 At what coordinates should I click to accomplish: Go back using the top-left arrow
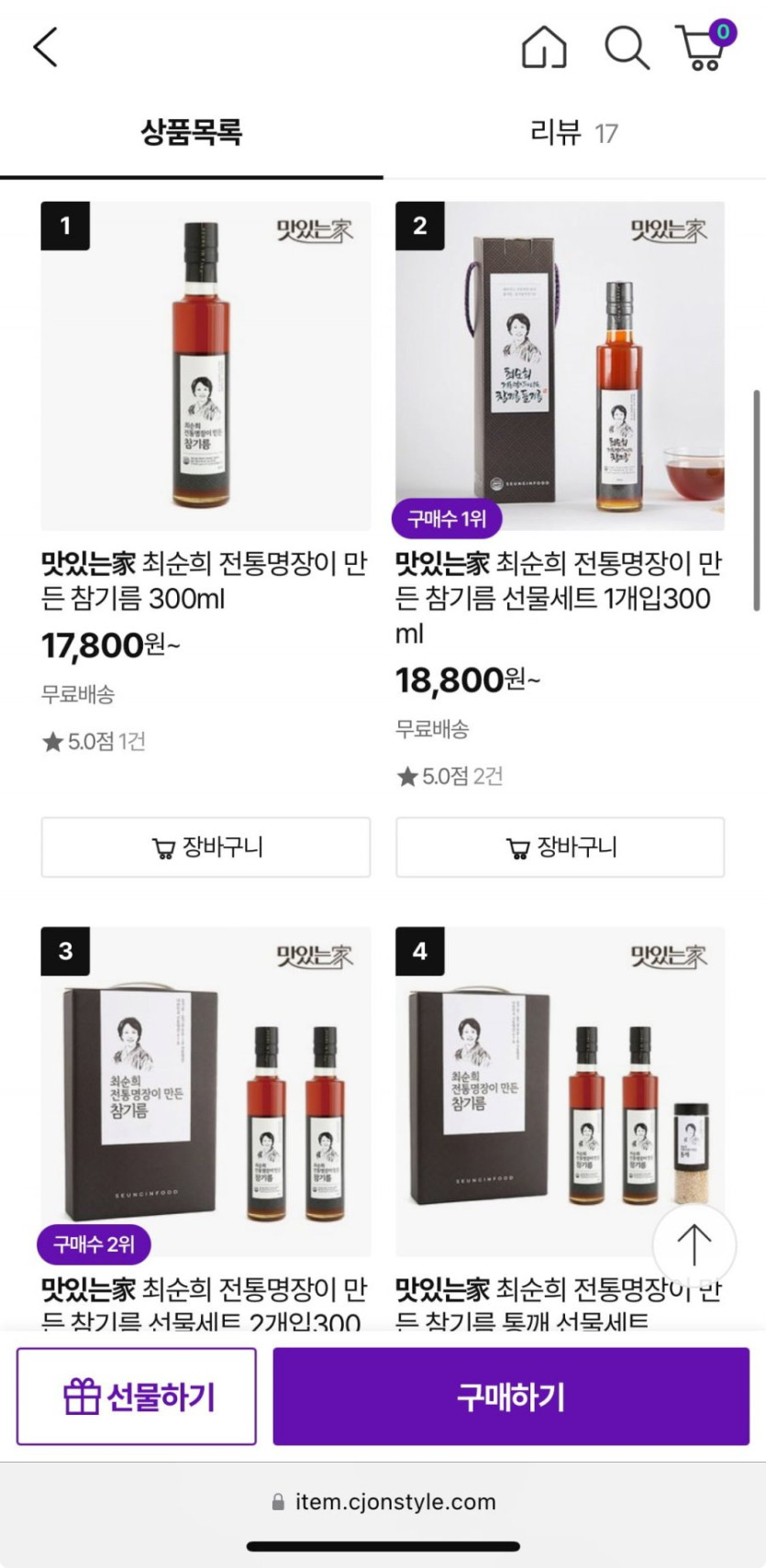pyautogui.click(x=45, y=48)
